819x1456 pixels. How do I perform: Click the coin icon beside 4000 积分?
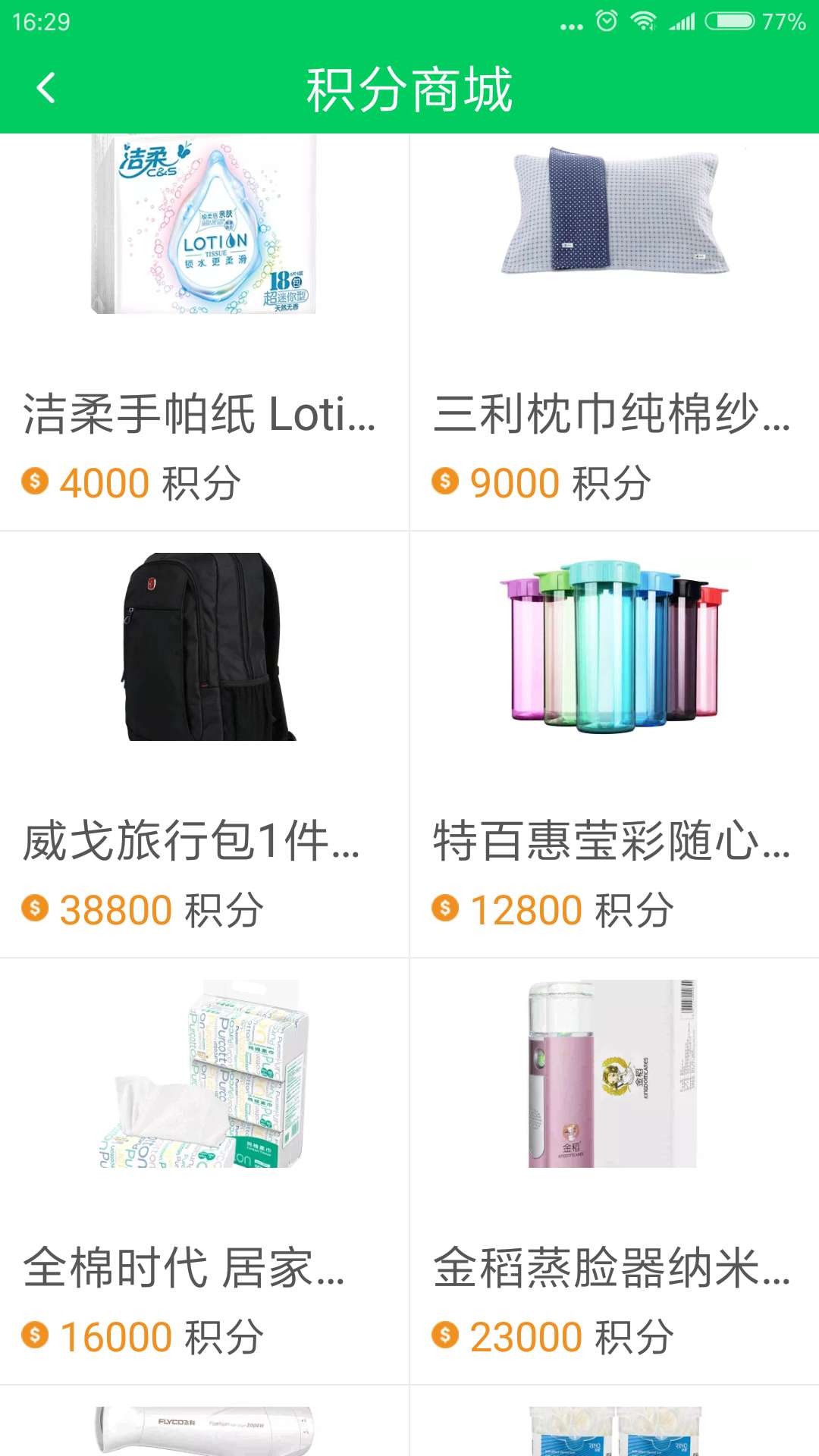click(36, 482)
